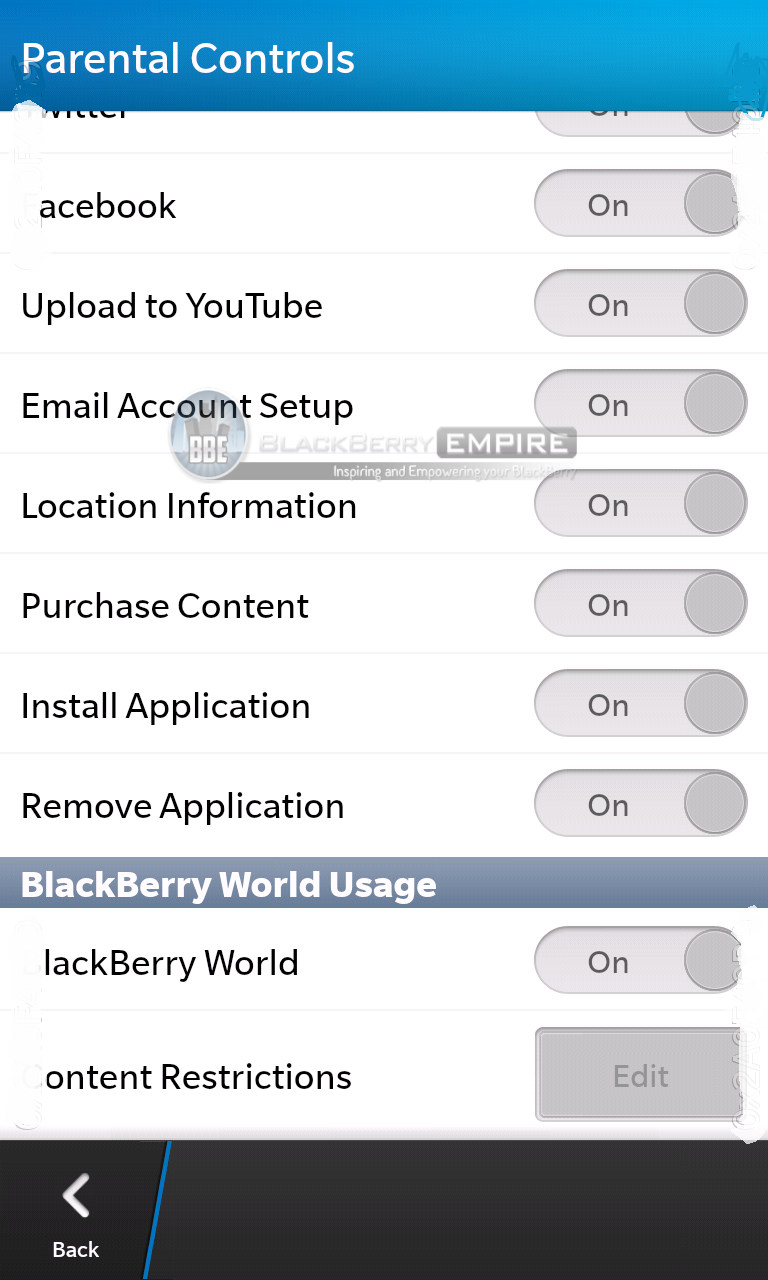The width and height of the screenshot is (768, 1280).
Task: Toggle the BlackBerry World switch
Action: 641,961
